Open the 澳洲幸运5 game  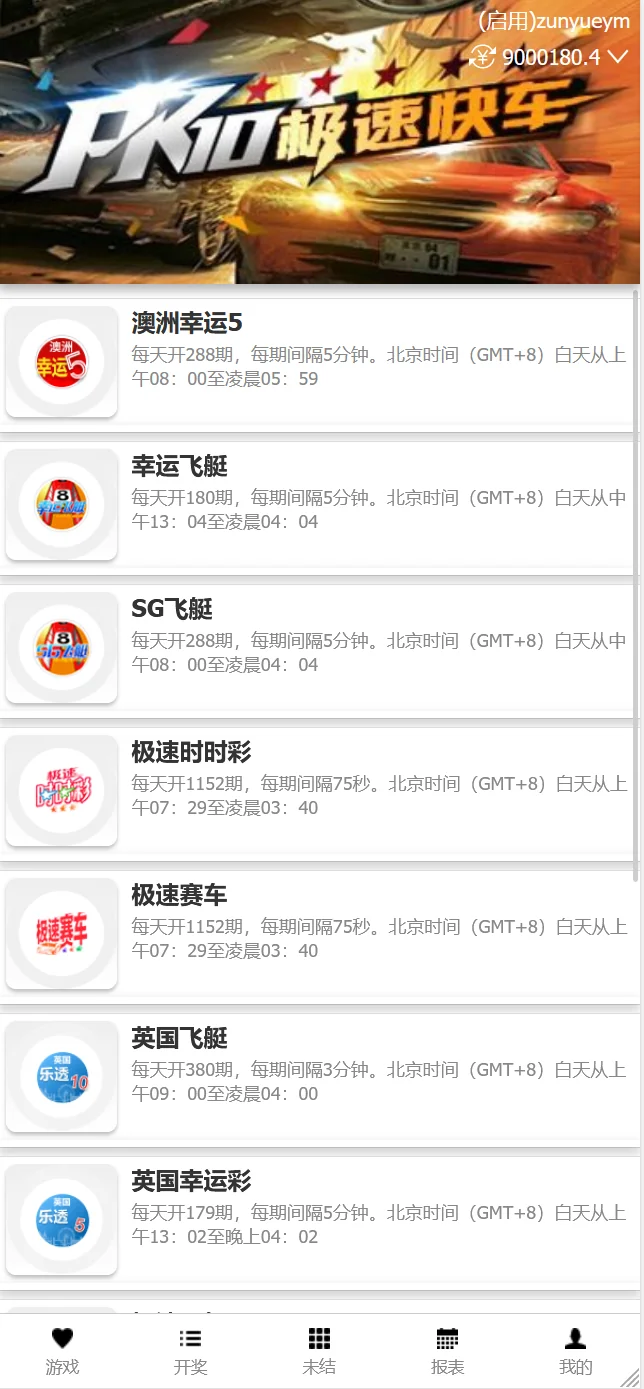click(x=320, y=362)
